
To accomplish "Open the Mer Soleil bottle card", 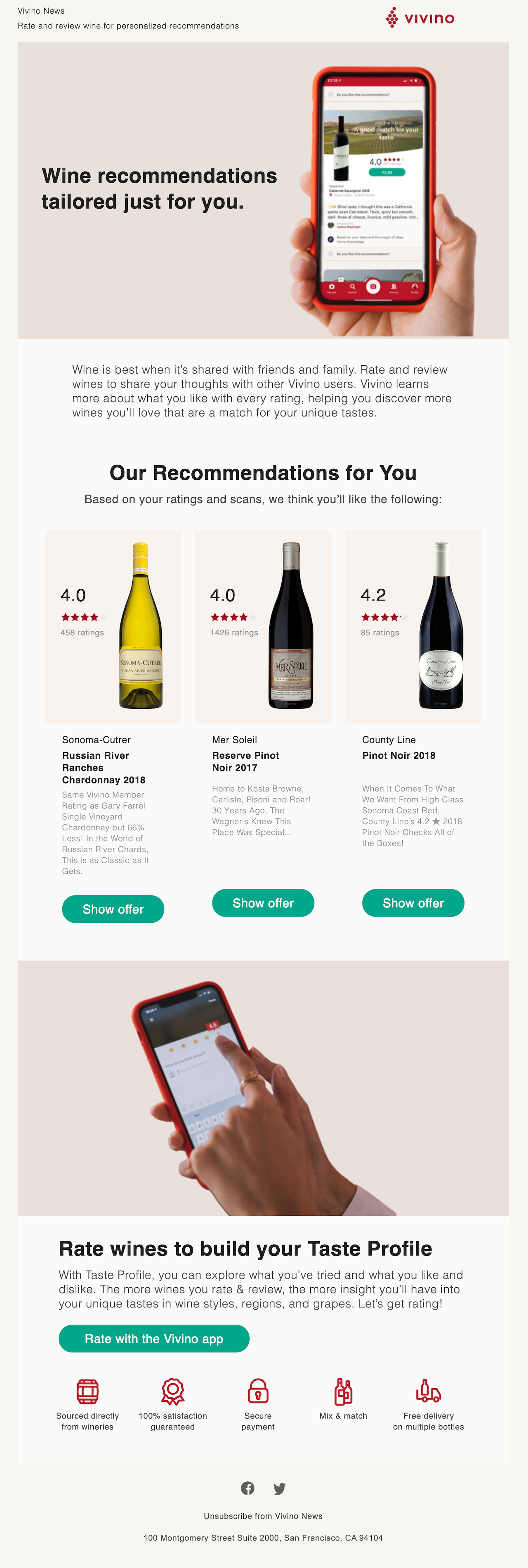I will 263,626.
